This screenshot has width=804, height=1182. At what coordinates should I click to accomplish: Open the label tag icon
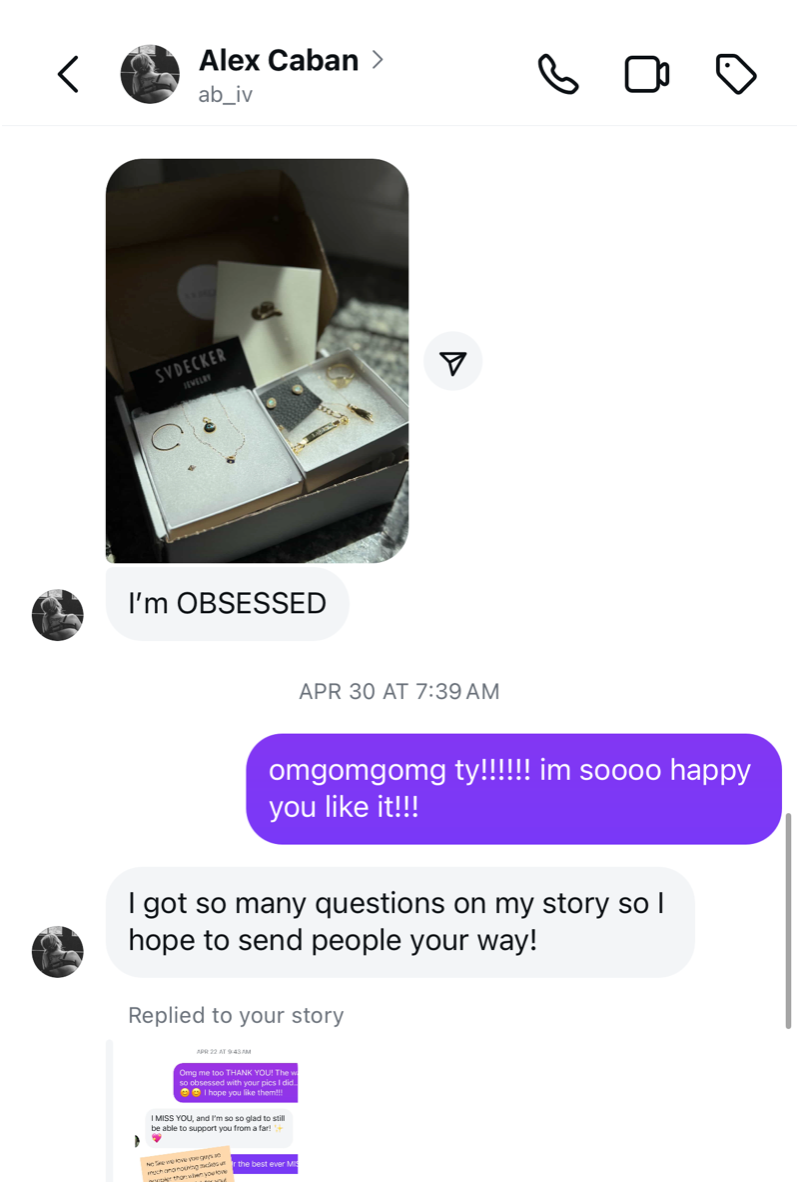[736, 74]
